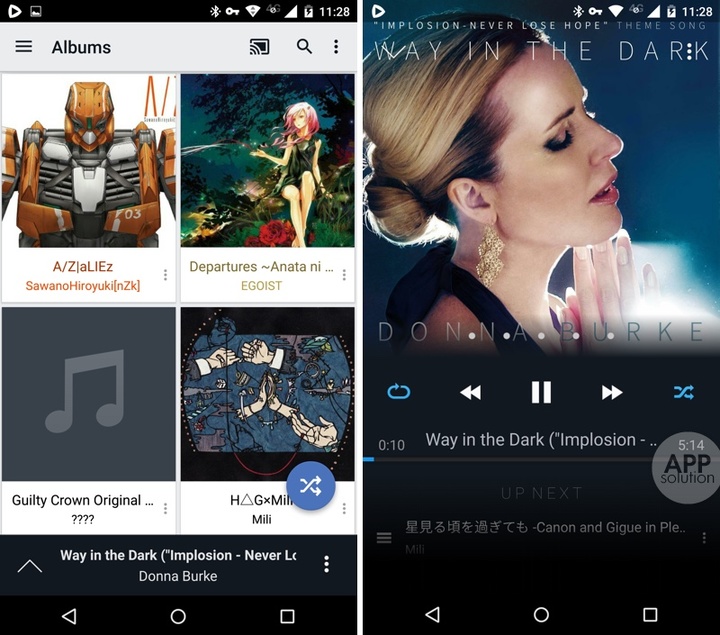
Task: Open the mini player's overflow menu
Action: [326, 565]
